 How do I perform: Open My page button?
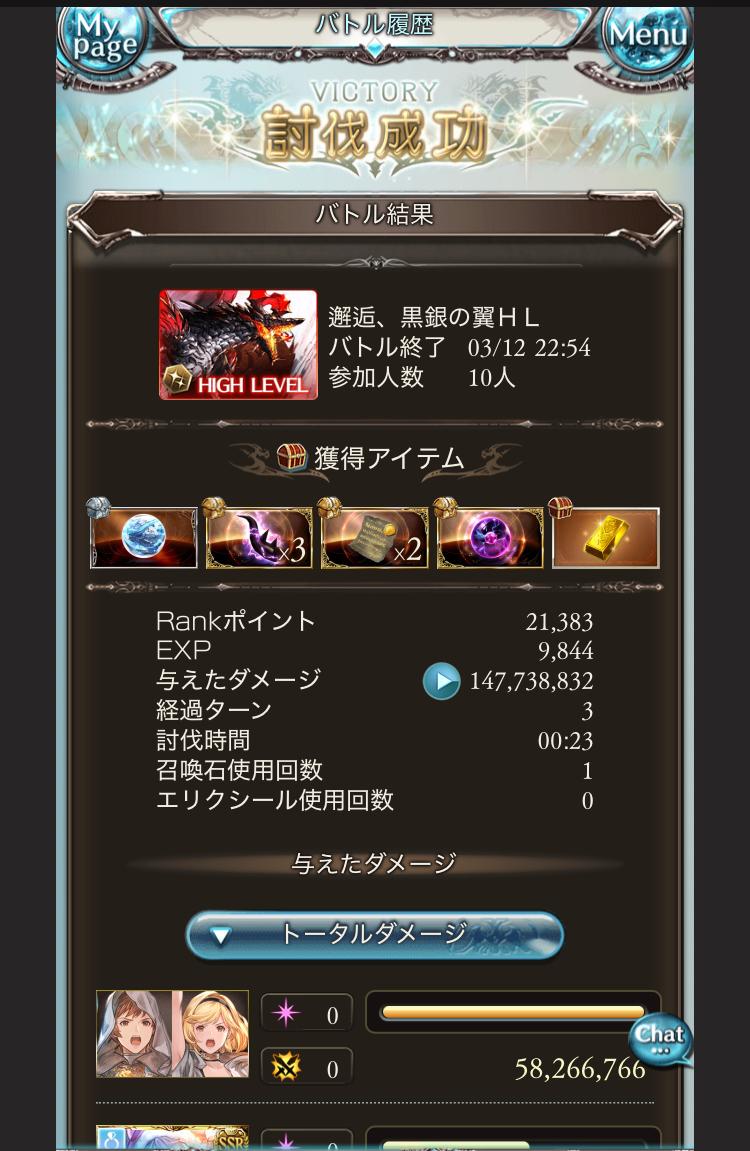pos(103,38)
